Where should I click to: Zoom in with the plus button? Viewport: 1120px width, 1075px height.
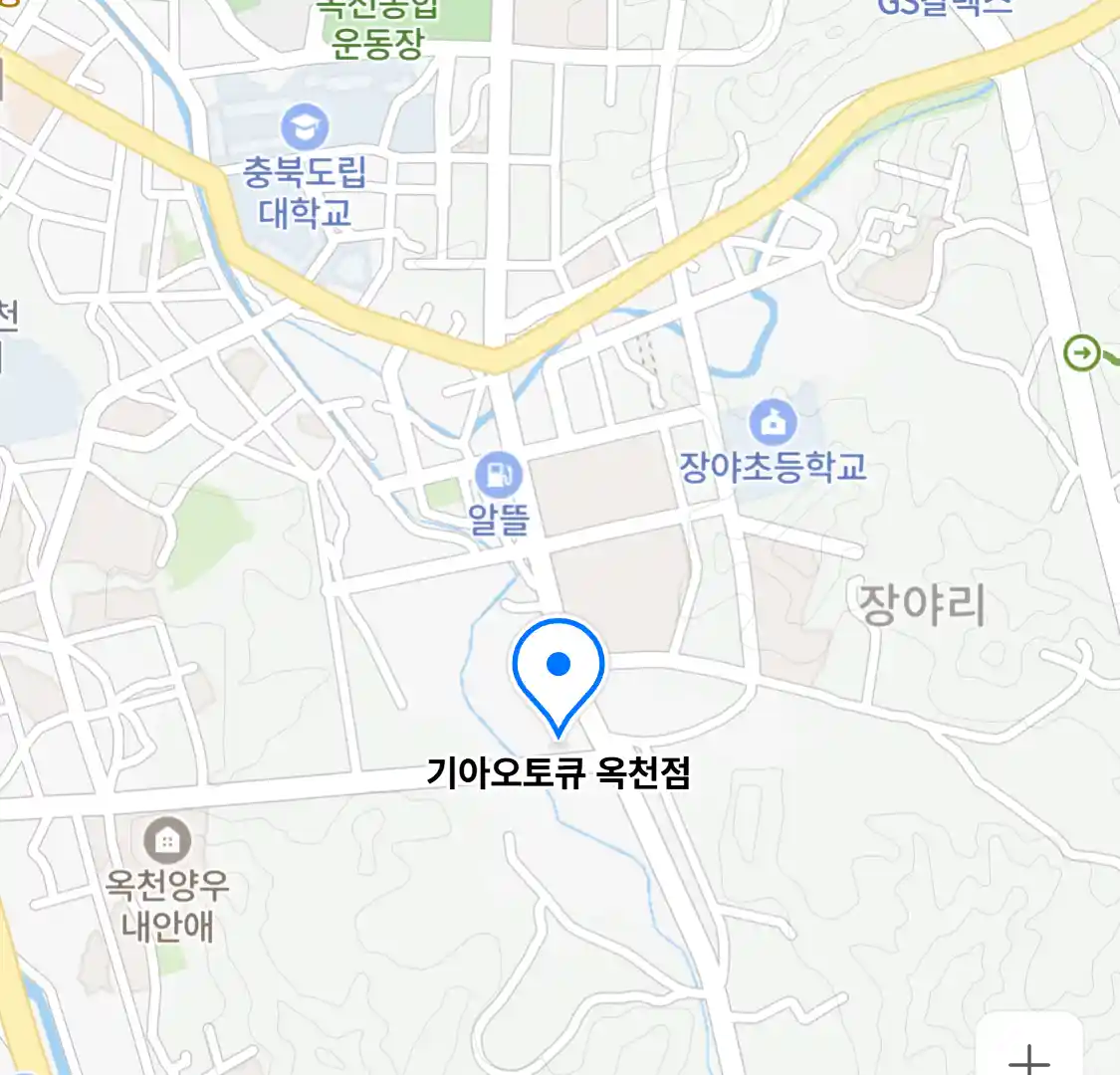pos(1028,1055)
